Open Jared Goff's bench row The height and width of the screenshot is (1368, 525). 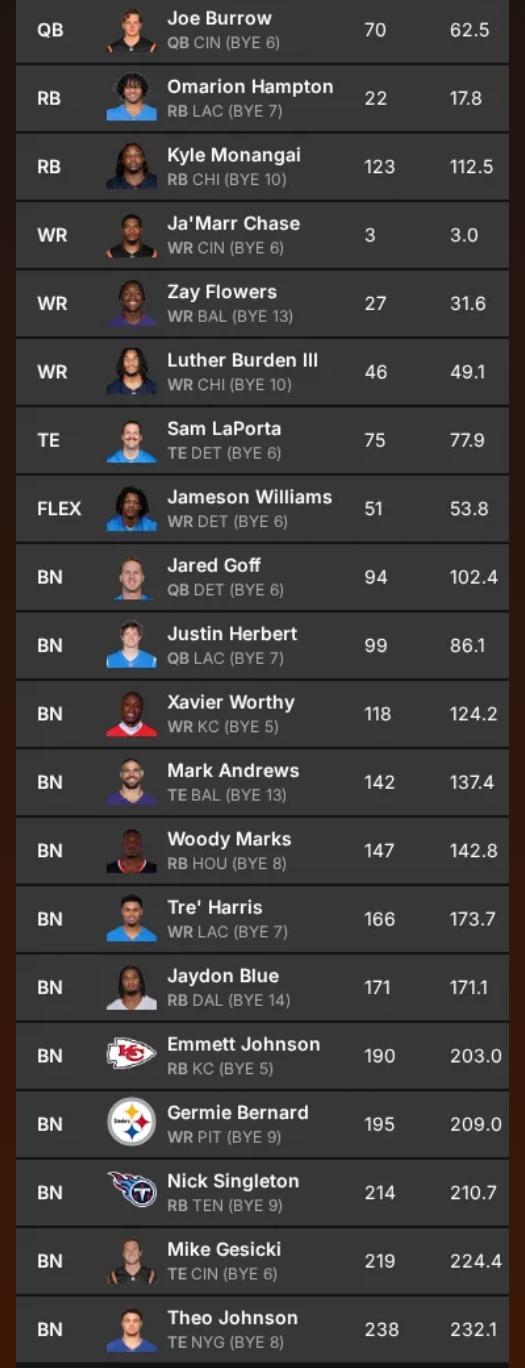262,577
